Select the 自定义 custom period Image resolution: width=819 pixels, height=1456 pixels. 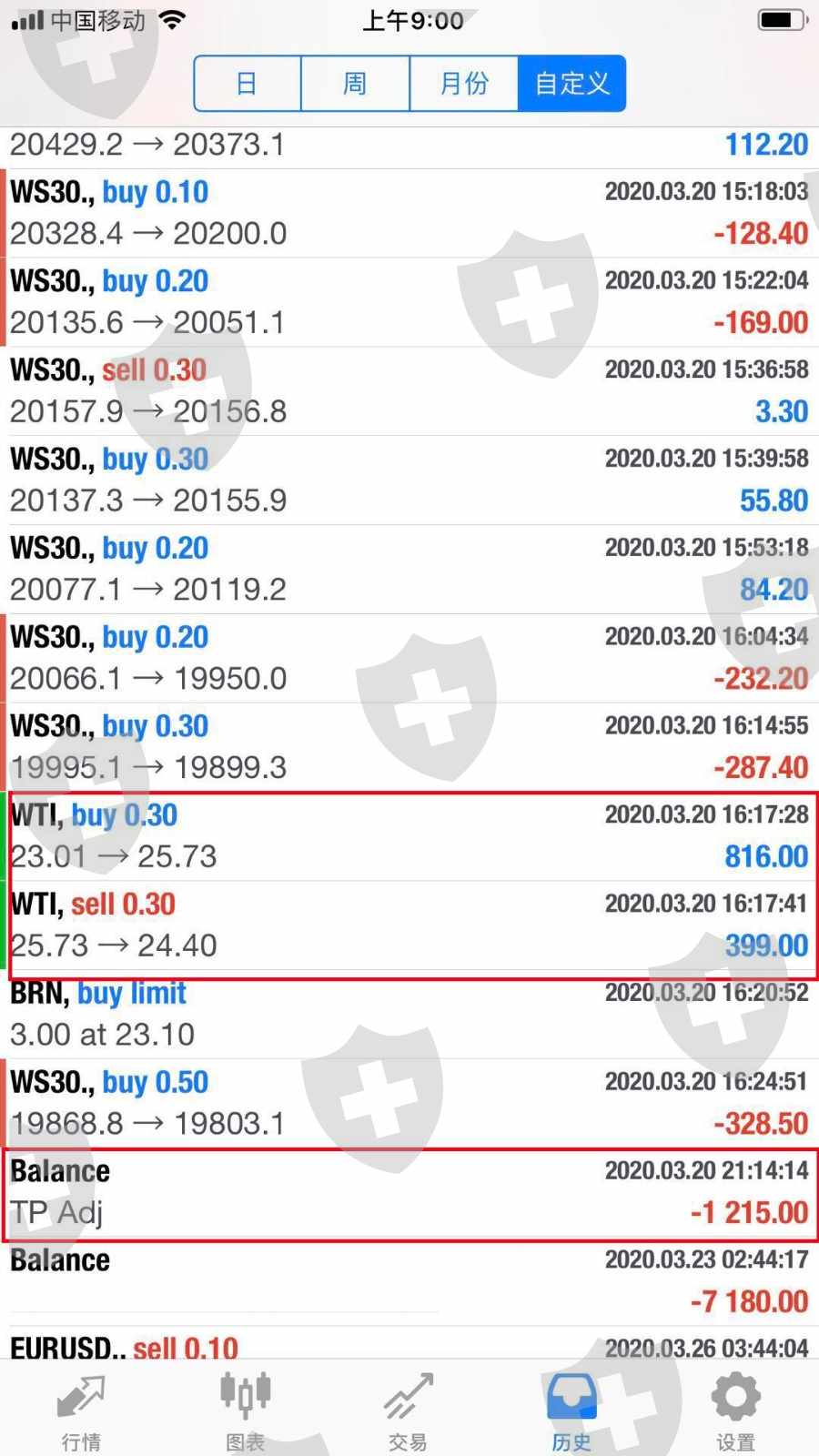tap(571, 84)
